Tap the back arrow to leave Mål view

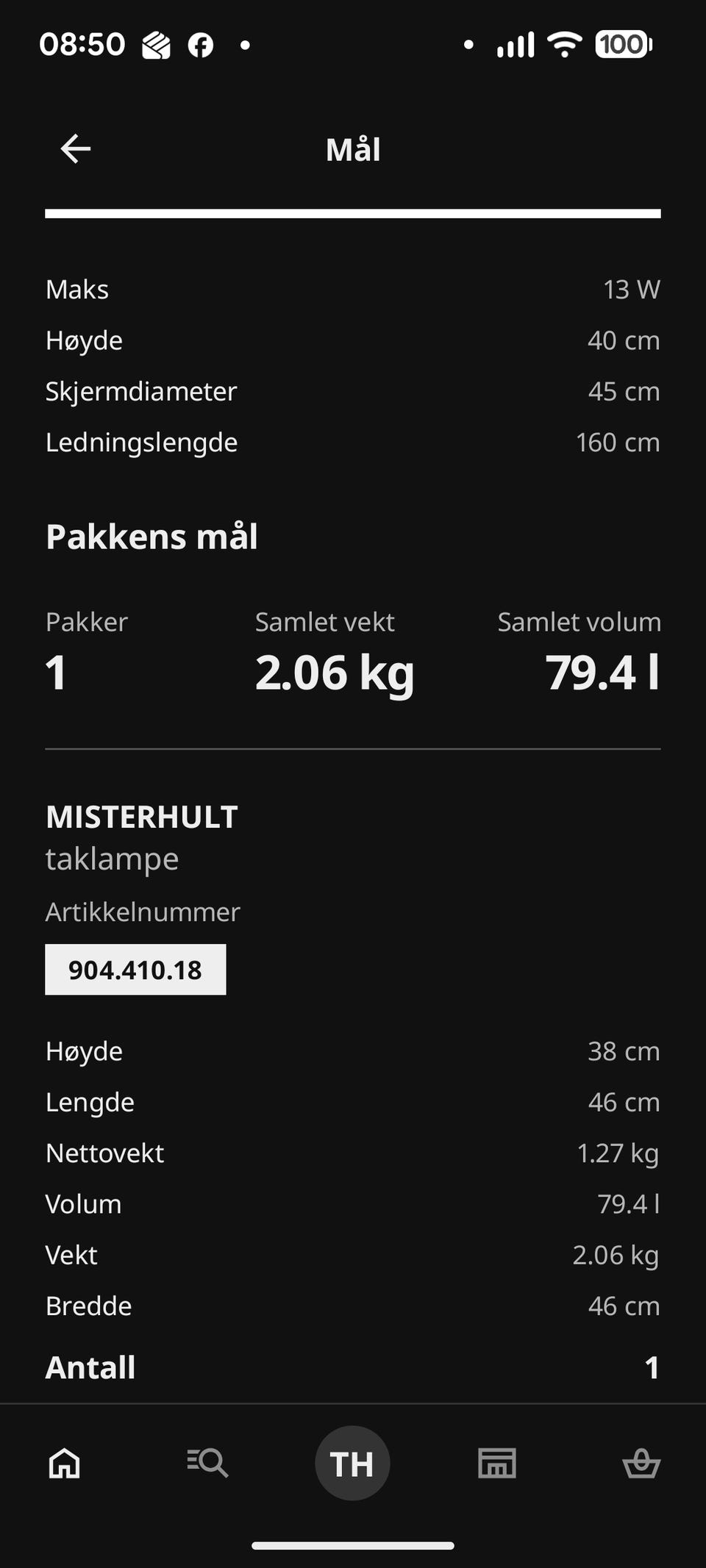click(x=72, y=148)
